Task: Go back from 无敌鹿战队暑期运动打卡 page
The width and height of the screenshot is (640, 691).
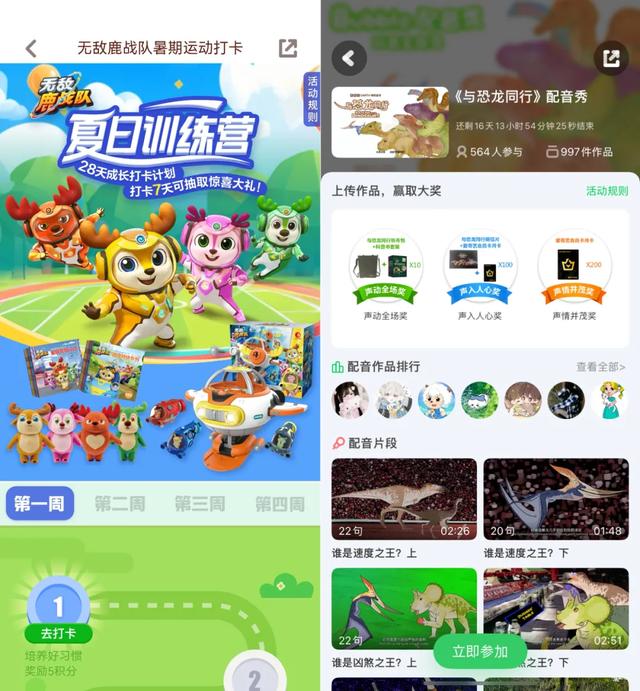Action: coord(31,48)
